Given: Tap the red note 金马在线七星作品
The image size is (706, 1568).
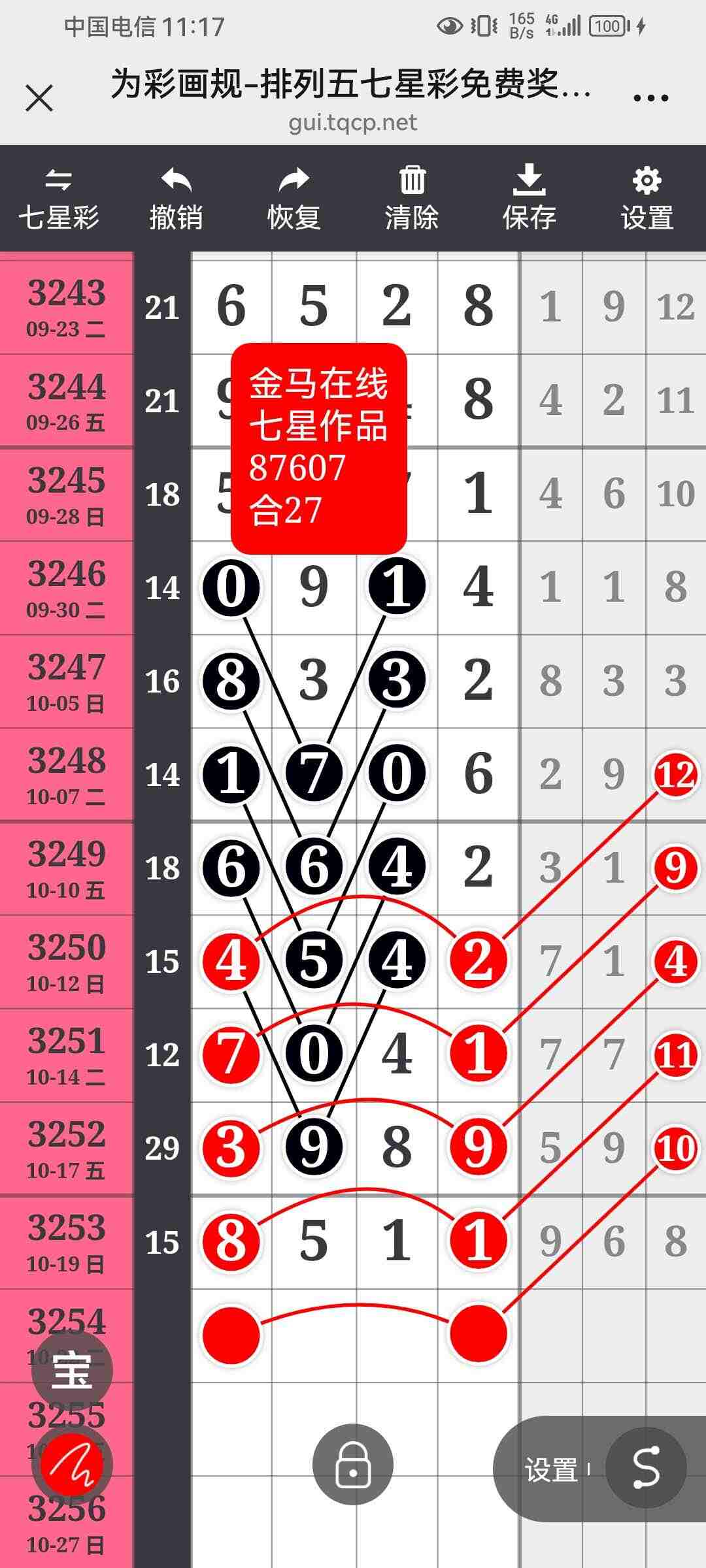Looking at the screenshot, I should coord(319,448).
